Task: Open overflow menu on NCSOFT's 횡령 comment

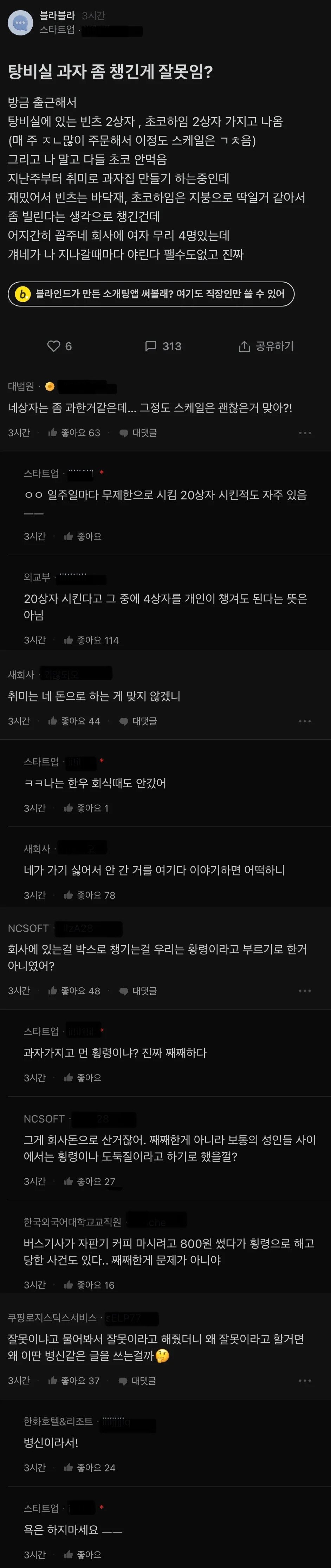Action: point(305,991)
